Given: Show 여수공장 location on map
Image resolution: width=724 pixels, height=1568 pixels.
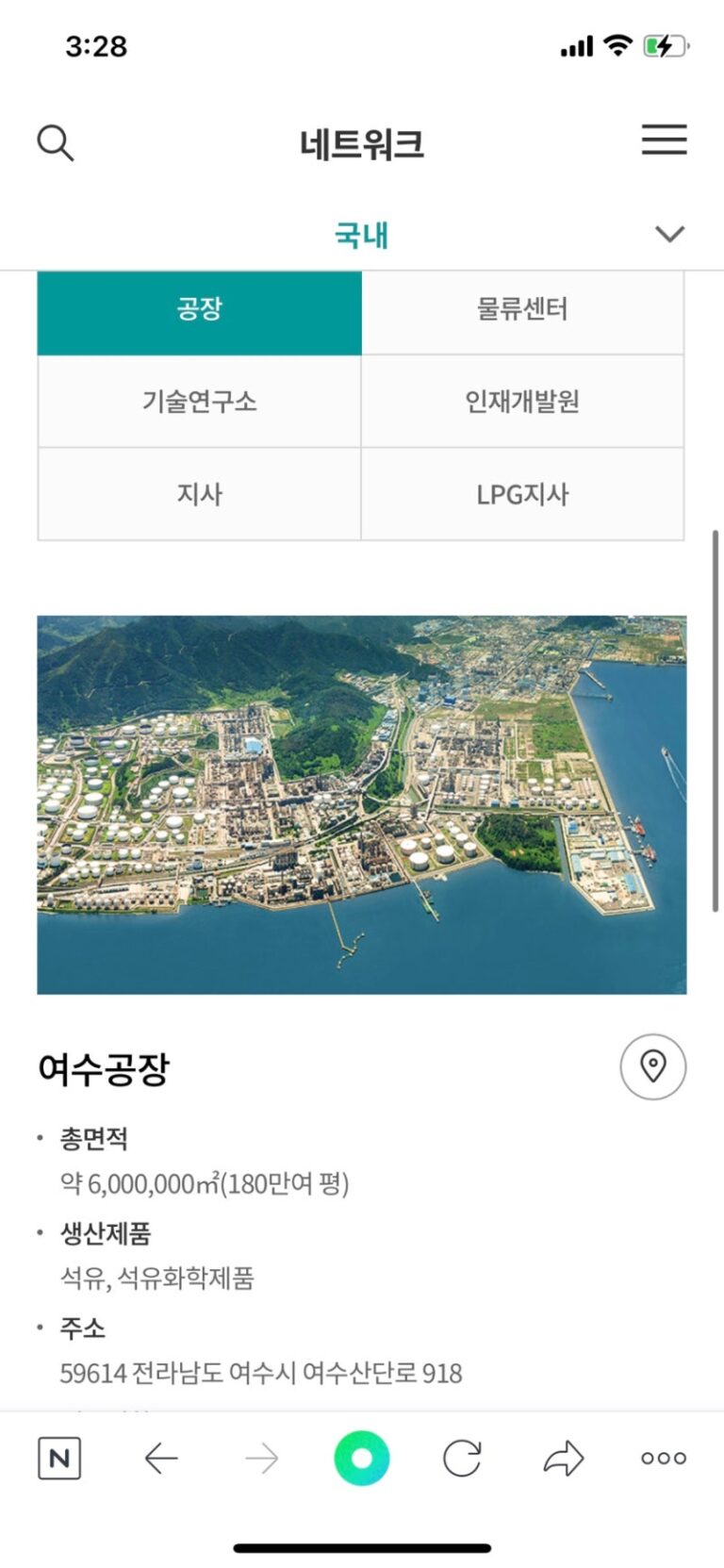Looking at the screenshot, I should point(652,1066).
